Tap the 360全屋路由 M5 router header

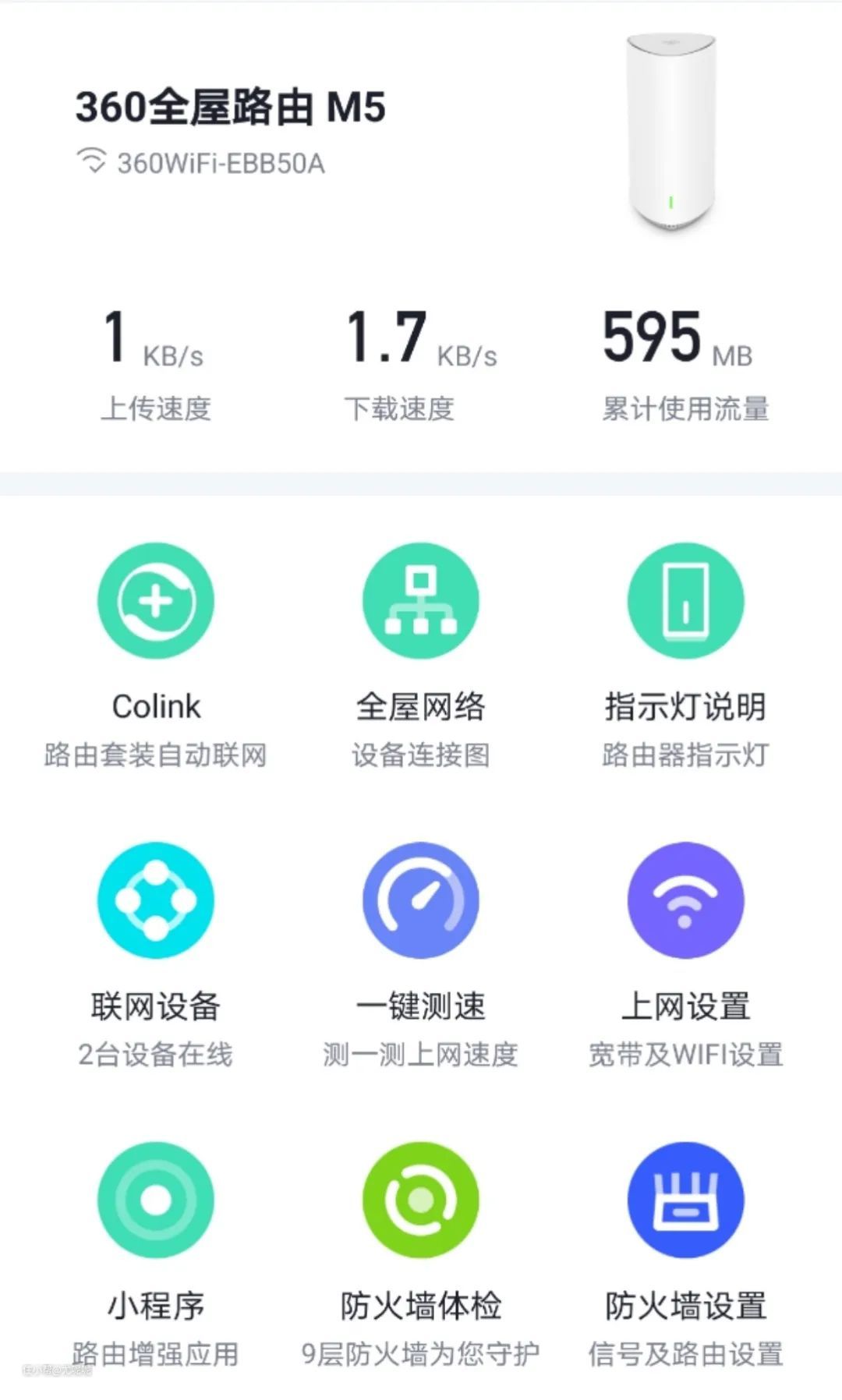pyautogui.click(x=231, y=108)
